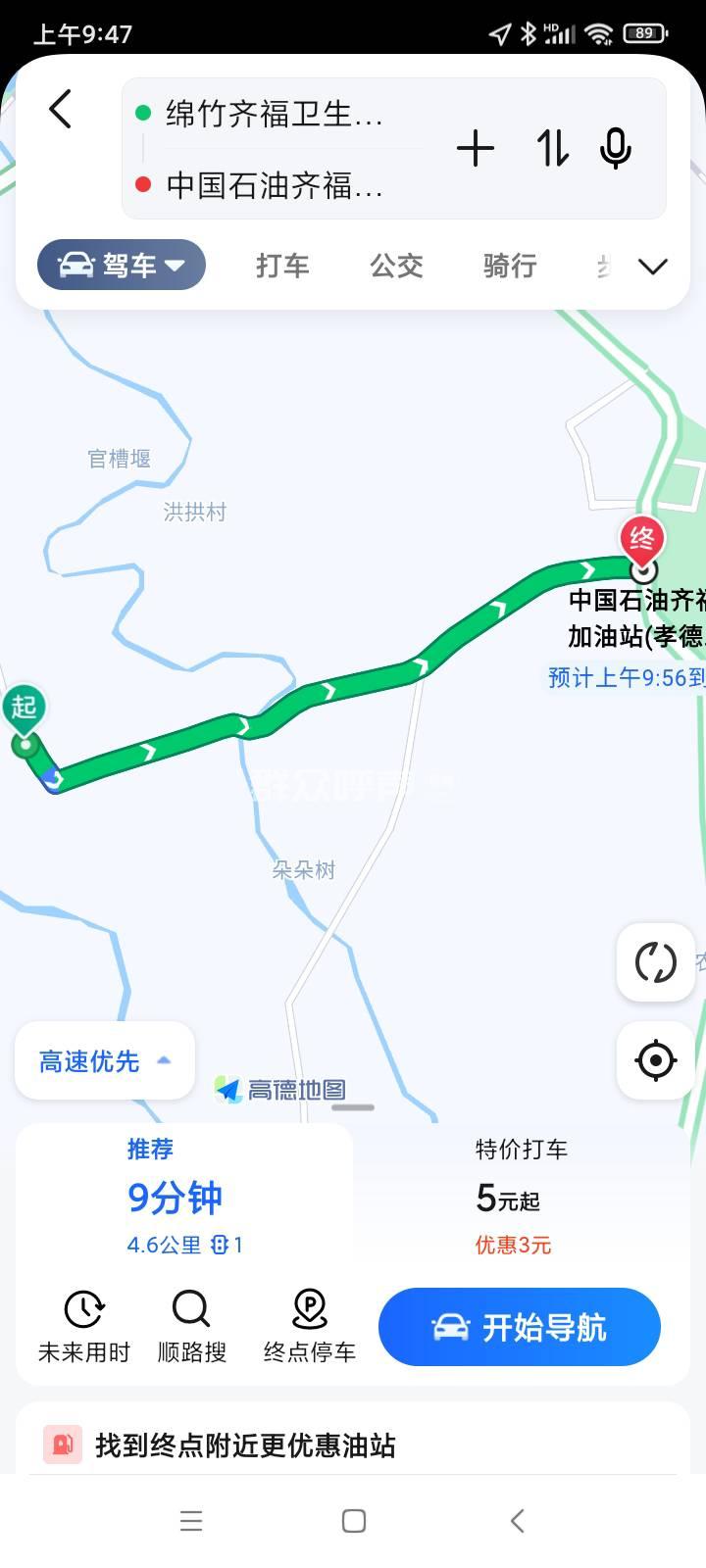
Task: Recenter the map to my location
Action: [x=655, y=1060]
